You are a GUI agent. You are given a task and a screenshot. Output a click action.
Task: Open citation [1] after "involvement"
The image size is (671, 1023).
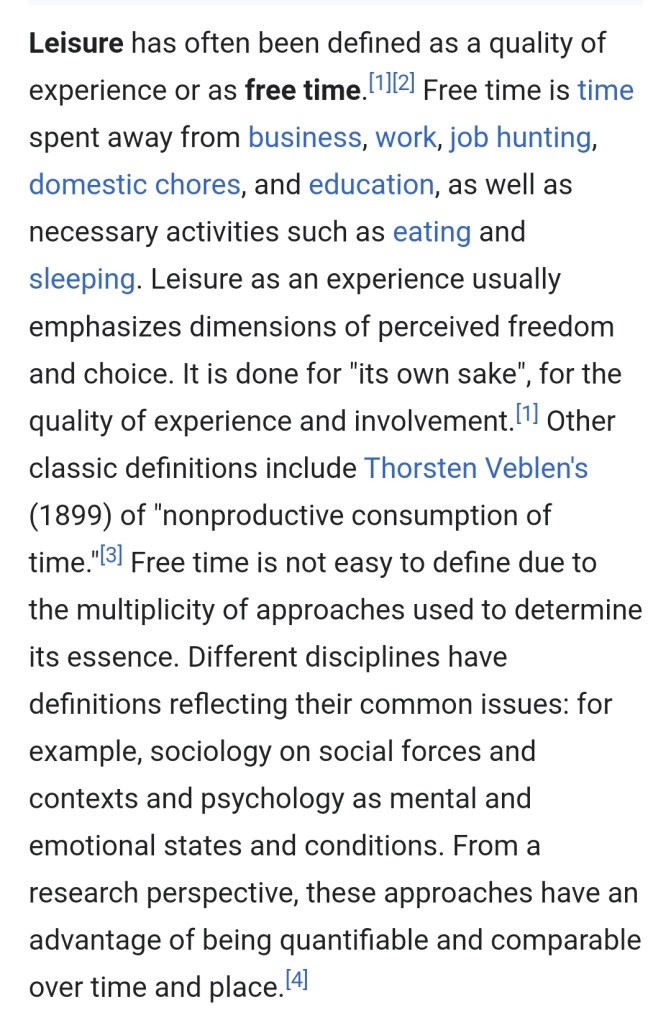click(x=529, y=413)
